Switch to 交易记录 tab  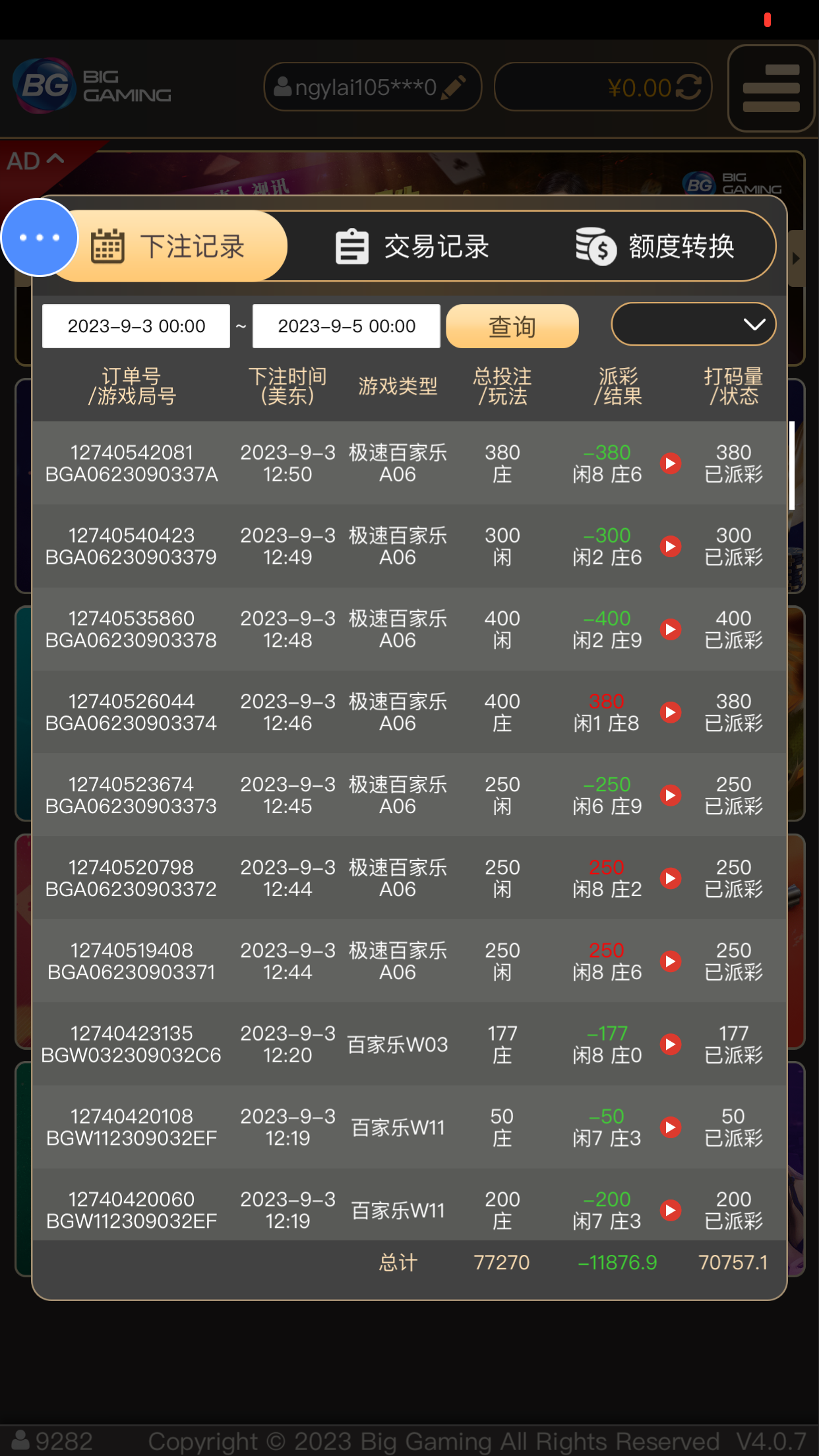point(413,247)
